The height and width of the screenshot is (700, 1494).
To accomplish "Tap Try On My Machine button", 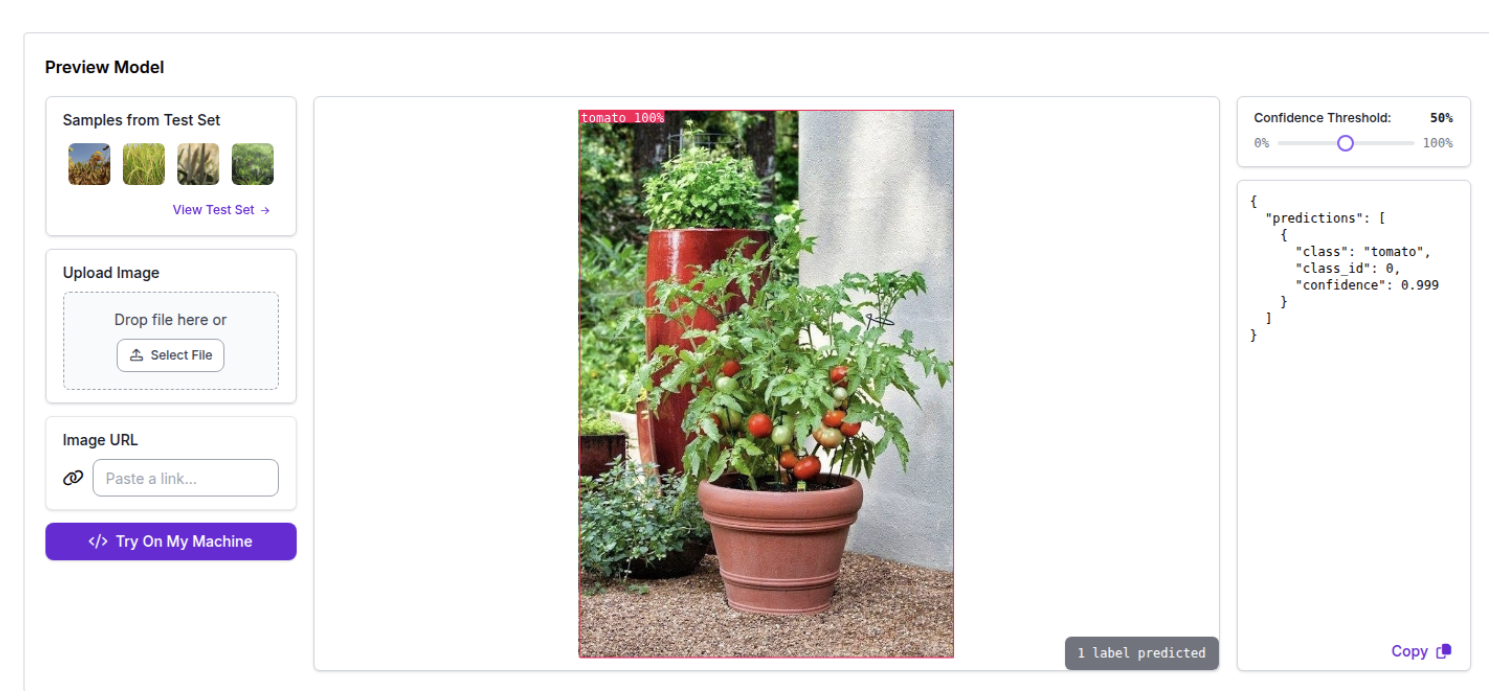I will [x=171, y=541].
